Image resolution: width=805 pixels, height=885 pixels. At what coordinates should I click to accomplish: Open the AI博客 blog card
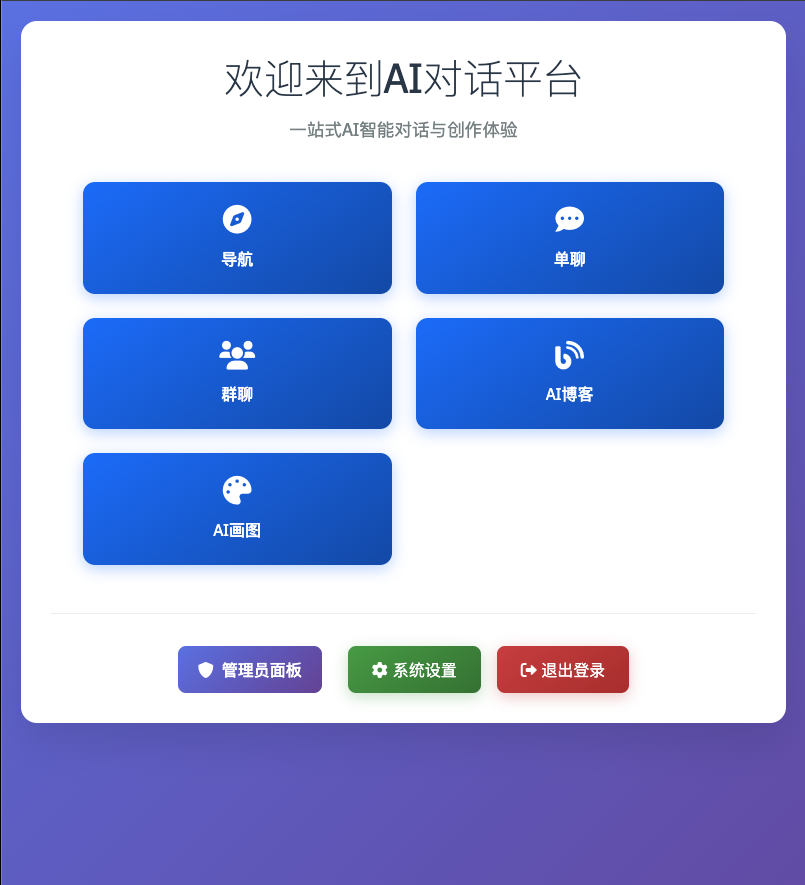click(569, 373)
